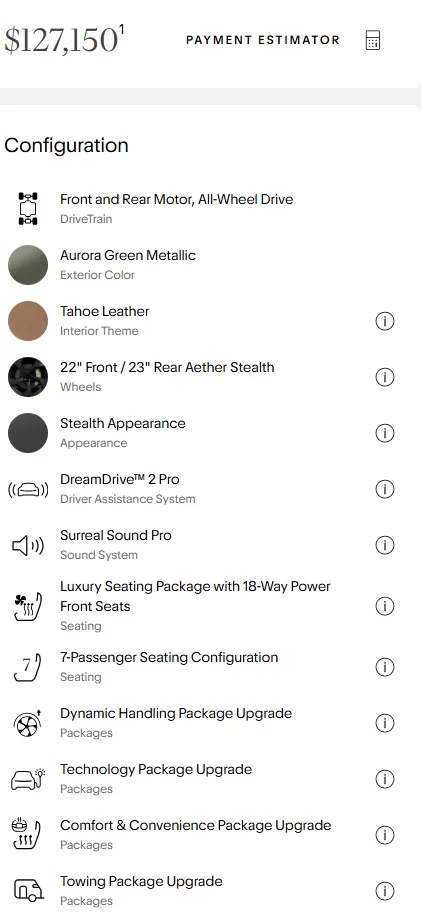Open DreamDrive 2 Pro info details
421x919 pixels.
(385, 489)
